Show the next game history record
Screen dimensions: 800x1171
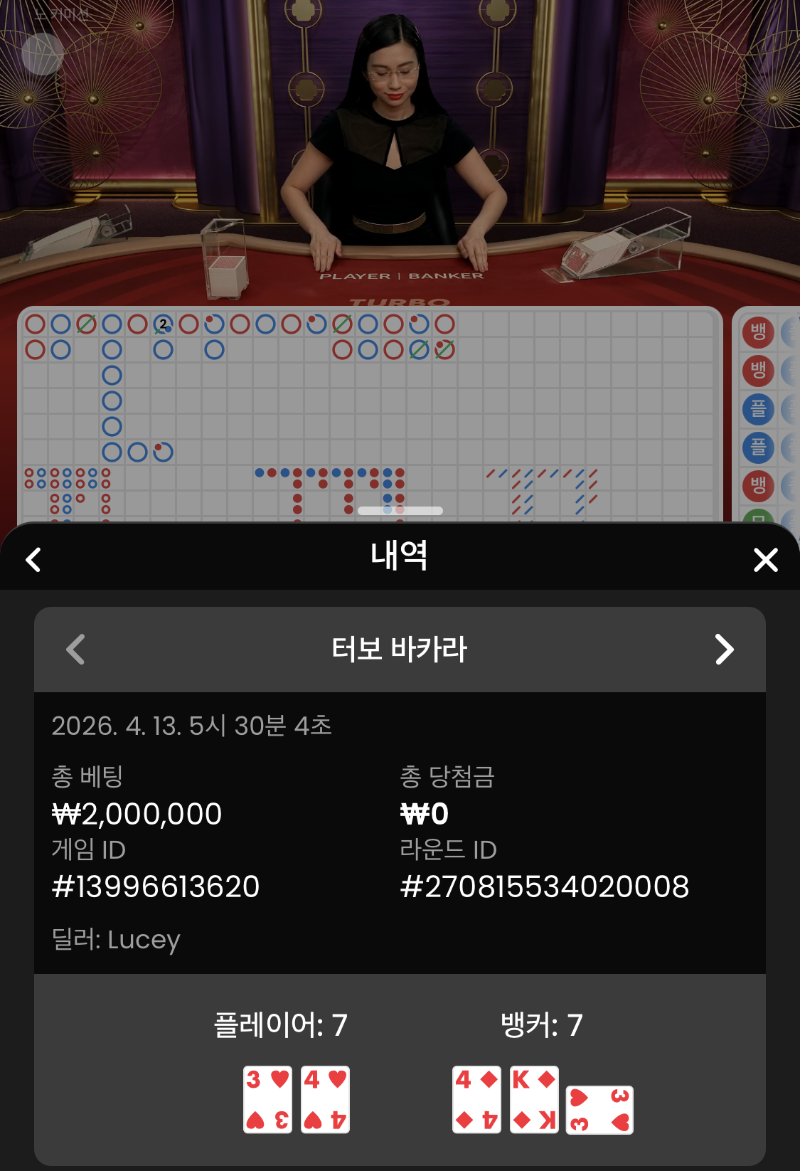point(724,650)
